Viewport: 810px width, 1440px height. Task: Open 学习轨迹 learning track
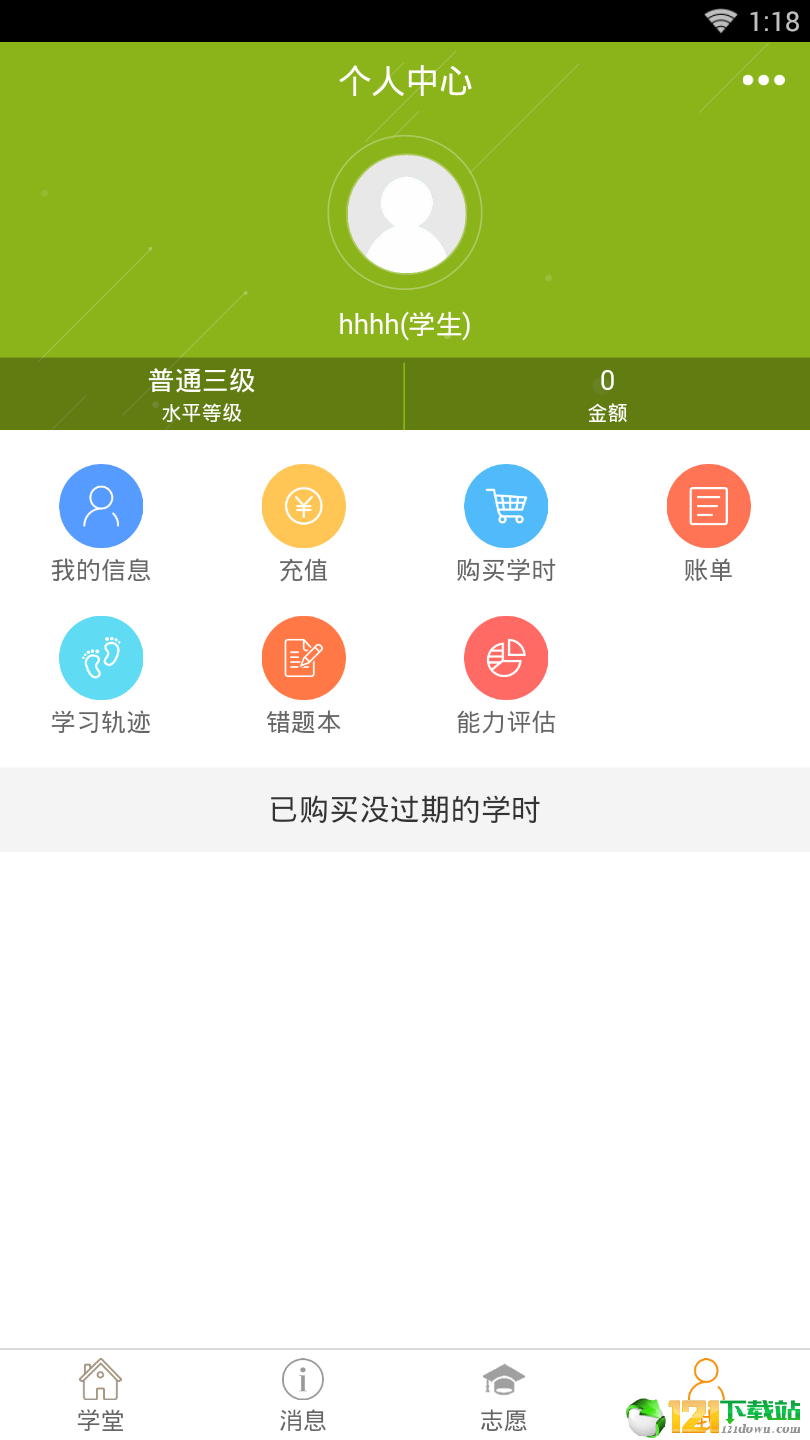[101, 676]
